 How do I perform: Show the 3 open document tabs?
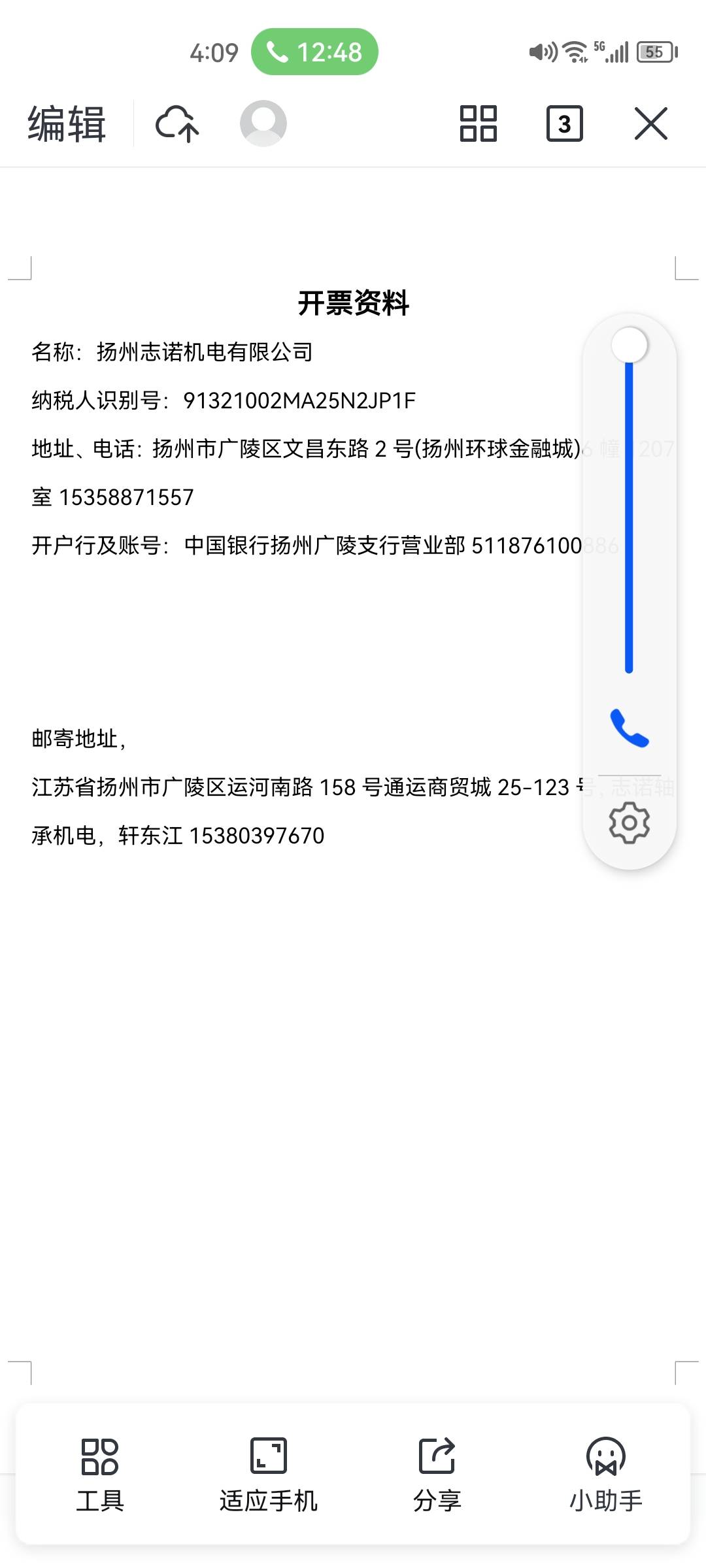[564, 123]
